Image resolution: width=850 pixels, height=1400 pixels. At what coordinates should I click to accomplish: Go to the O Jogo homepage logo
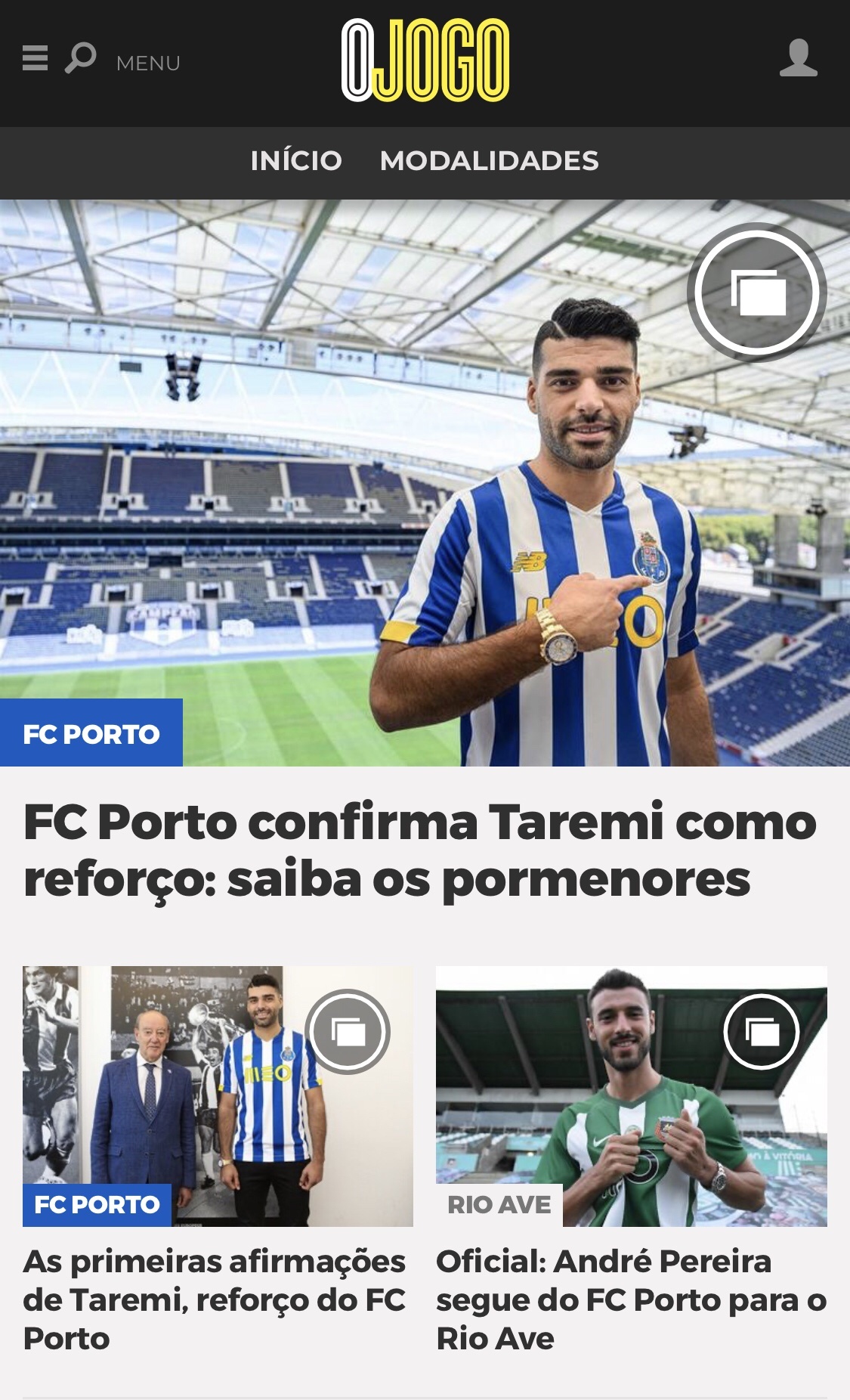425,60
